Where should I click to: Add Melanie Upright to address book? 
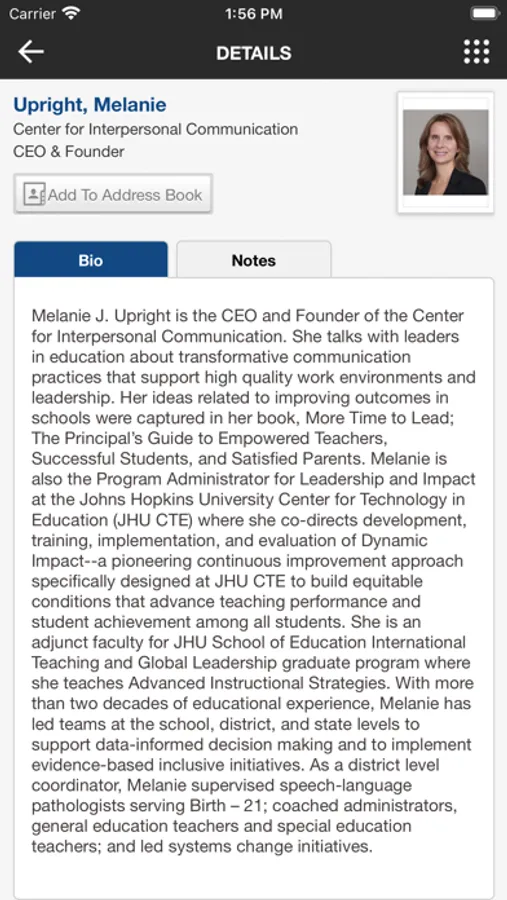(x=113, y=195)
